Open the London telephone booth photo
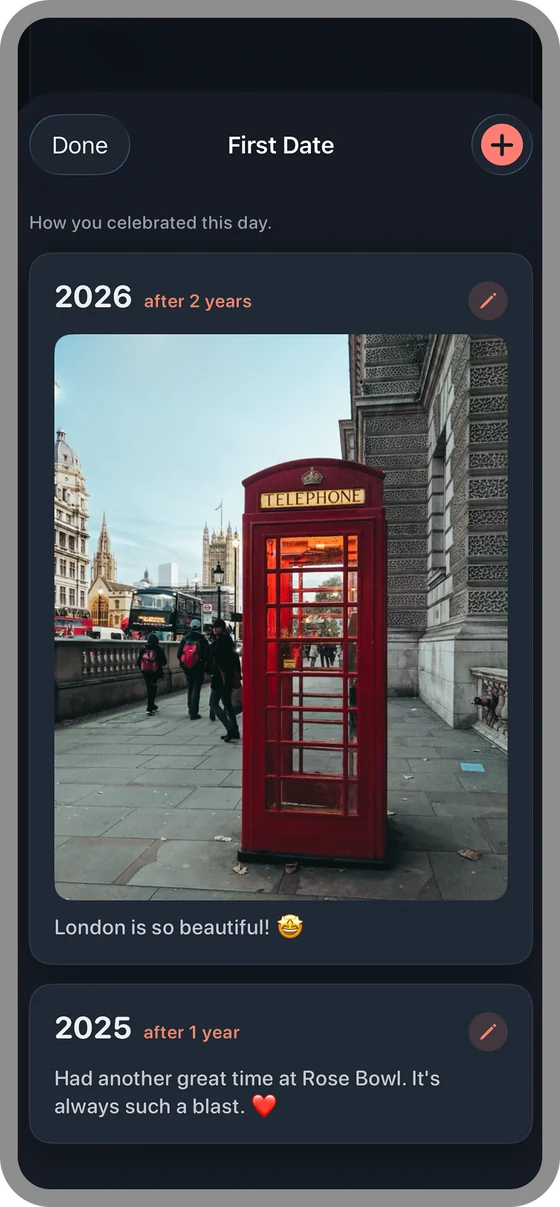This screenshot has width=560, height=1207. (281, 617)
